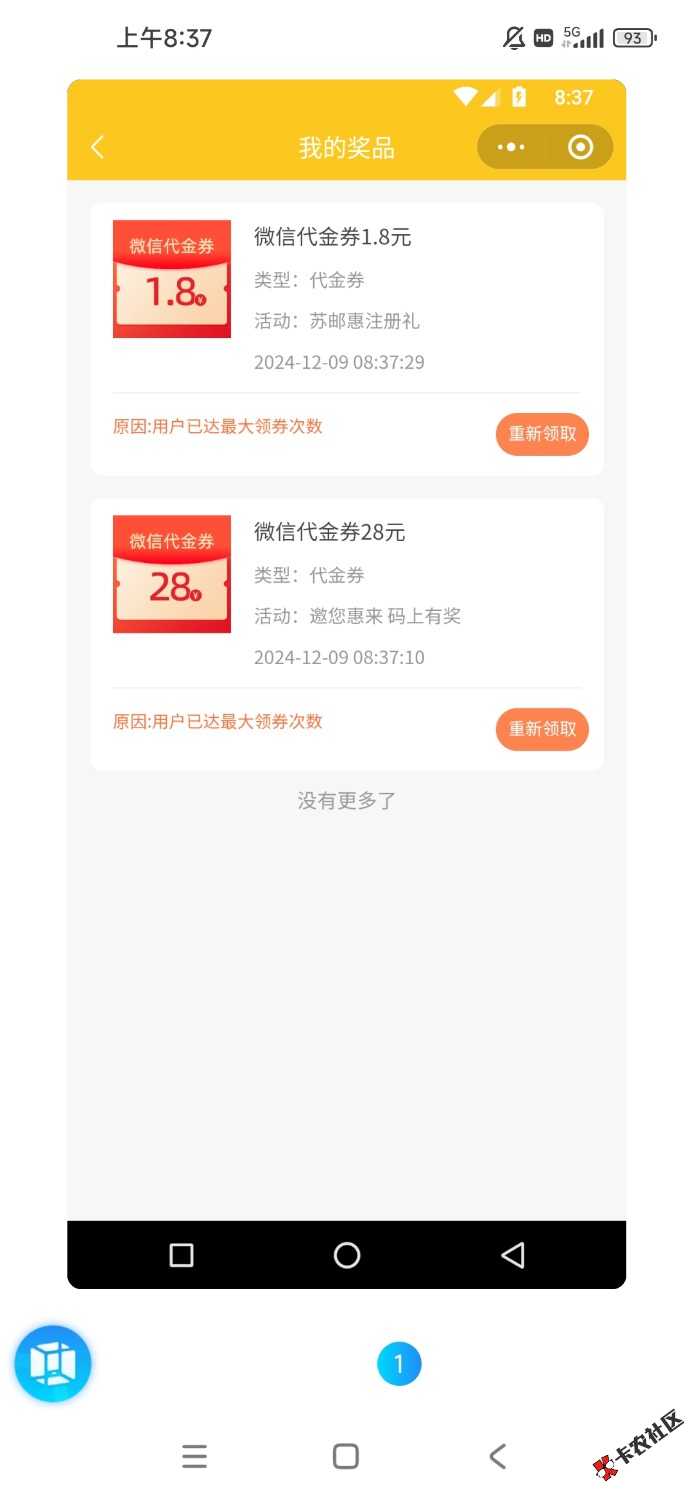Image resolution: width=693 pixels, height=1500 pixels.
Task: Select the blue page indicator numbered 1
Action: [399, 1364]
